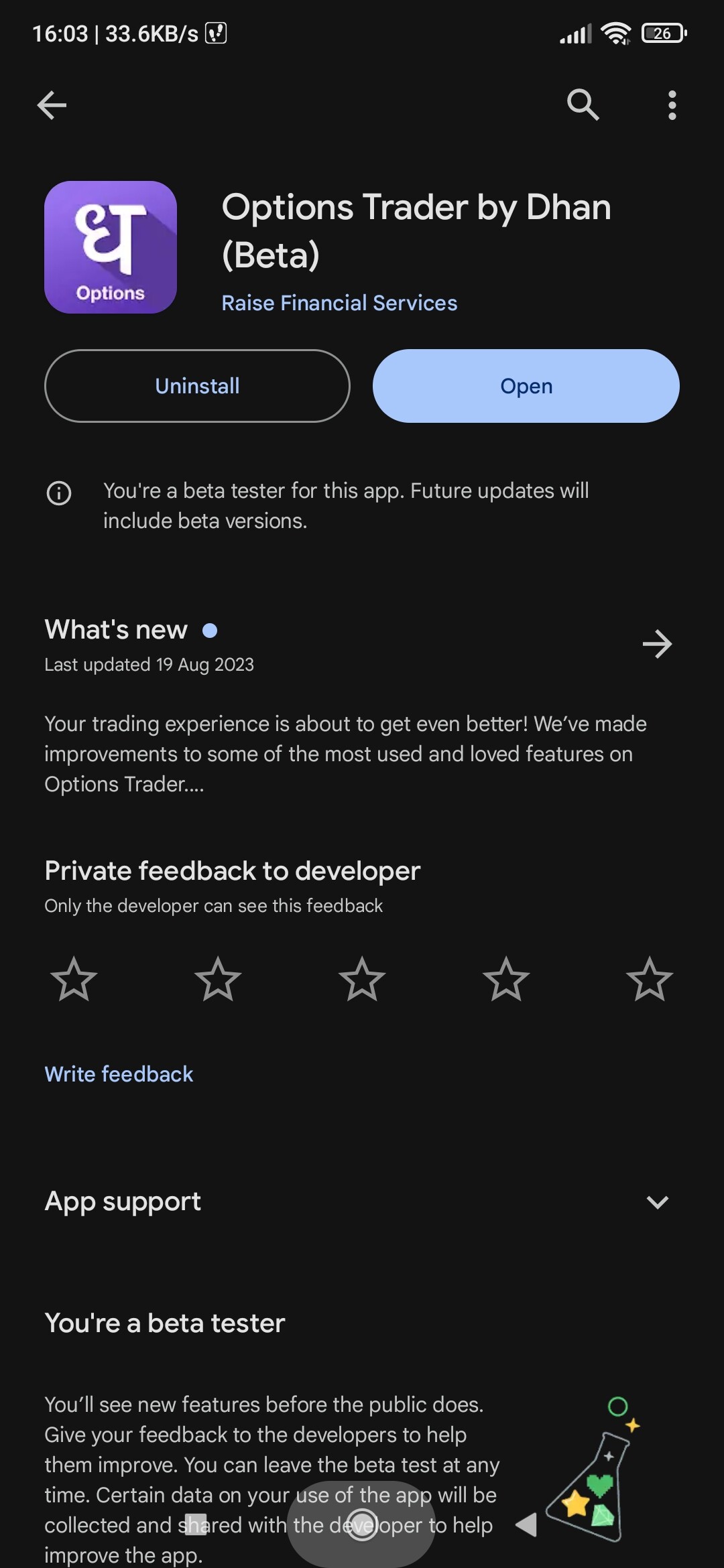
Task: Give a three-star private rating
Action: tap(362, 979)
